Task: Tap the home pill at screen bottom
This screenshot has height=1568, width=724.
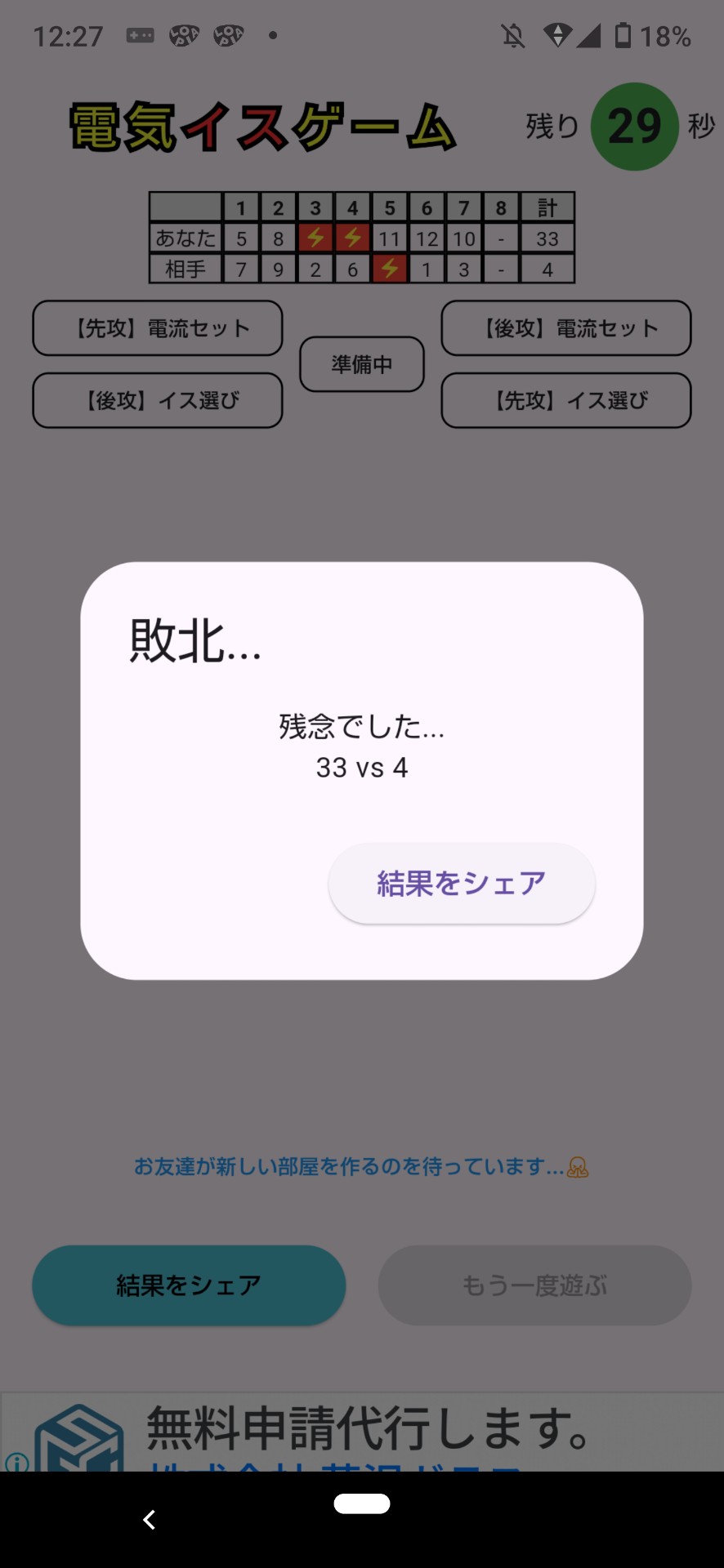Action: click(x=362, y=1503)
